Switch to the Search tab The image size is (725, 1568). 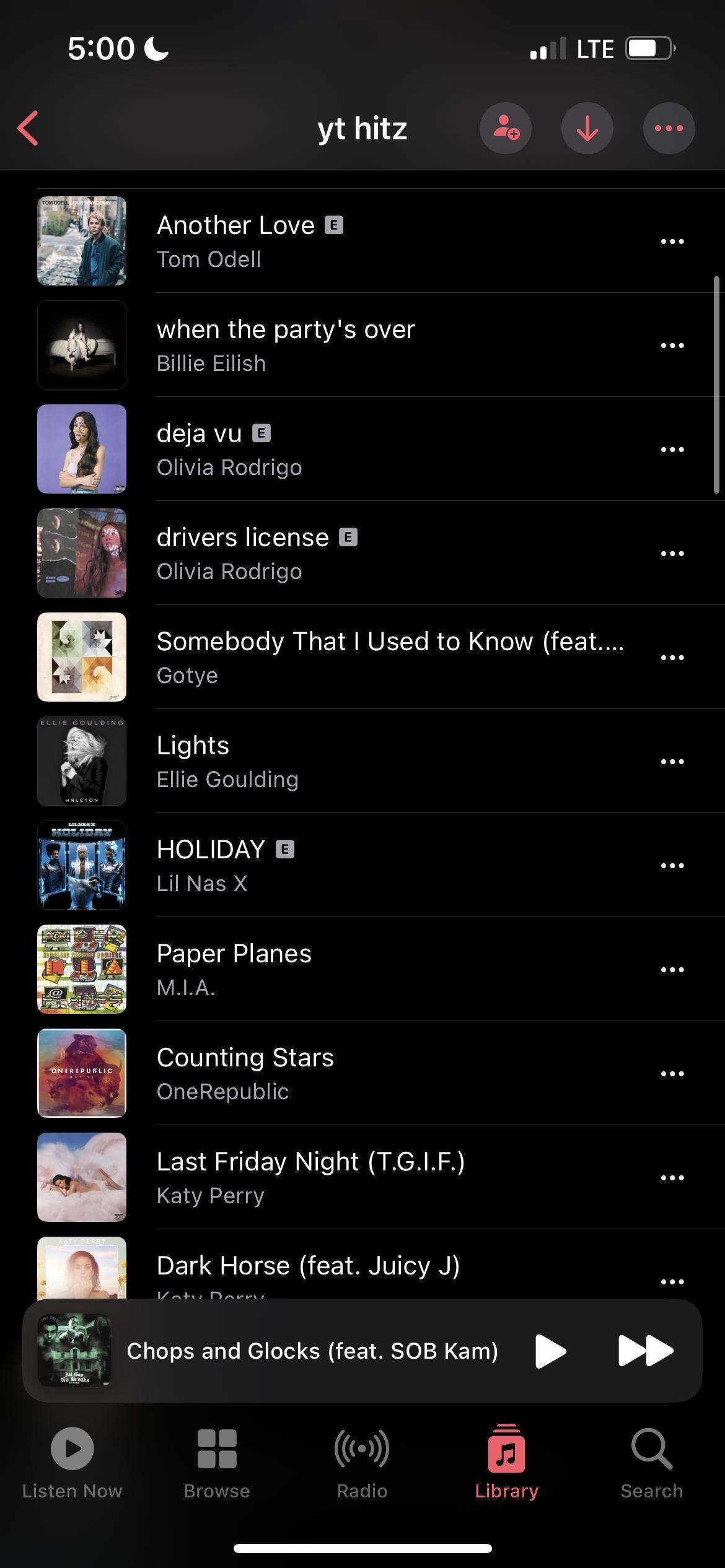point(652,1462)
